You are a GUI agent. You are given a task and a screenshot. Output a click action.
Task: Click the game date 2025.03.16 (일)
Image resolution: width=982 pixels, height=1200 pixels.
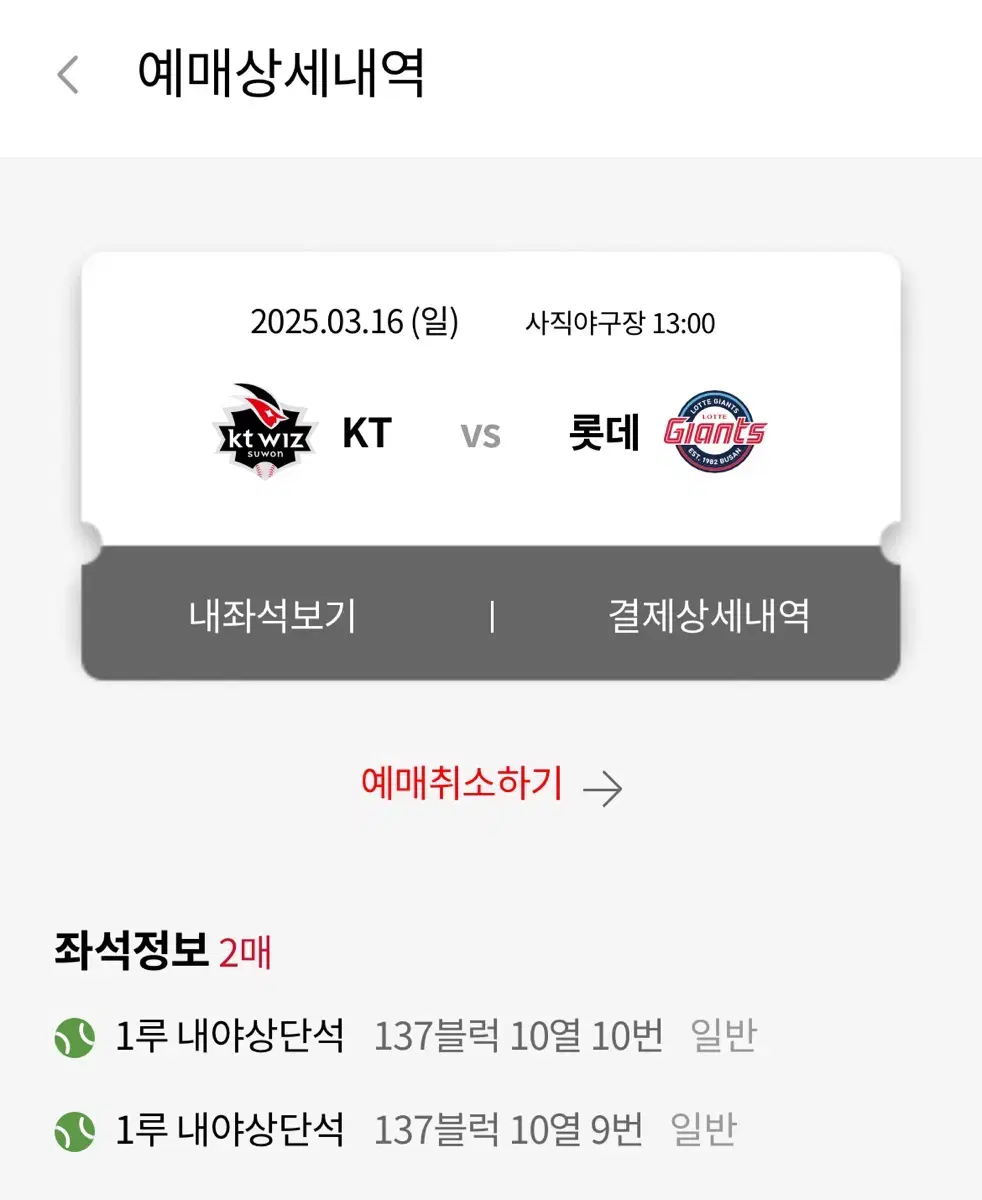pos(355,322)
